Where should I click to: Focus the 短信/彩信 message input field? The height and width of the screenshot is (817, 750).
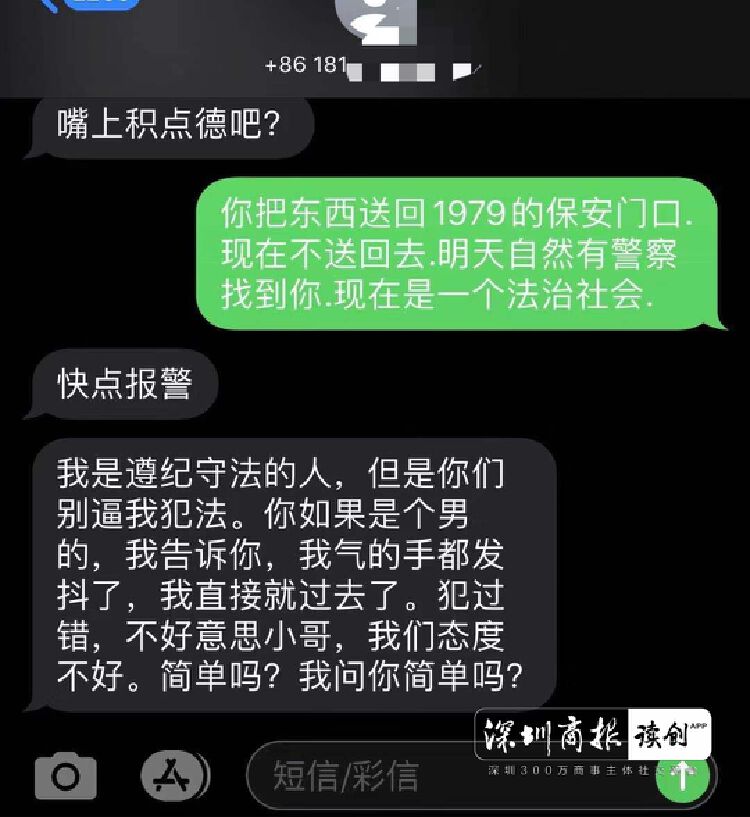point(400,776)
